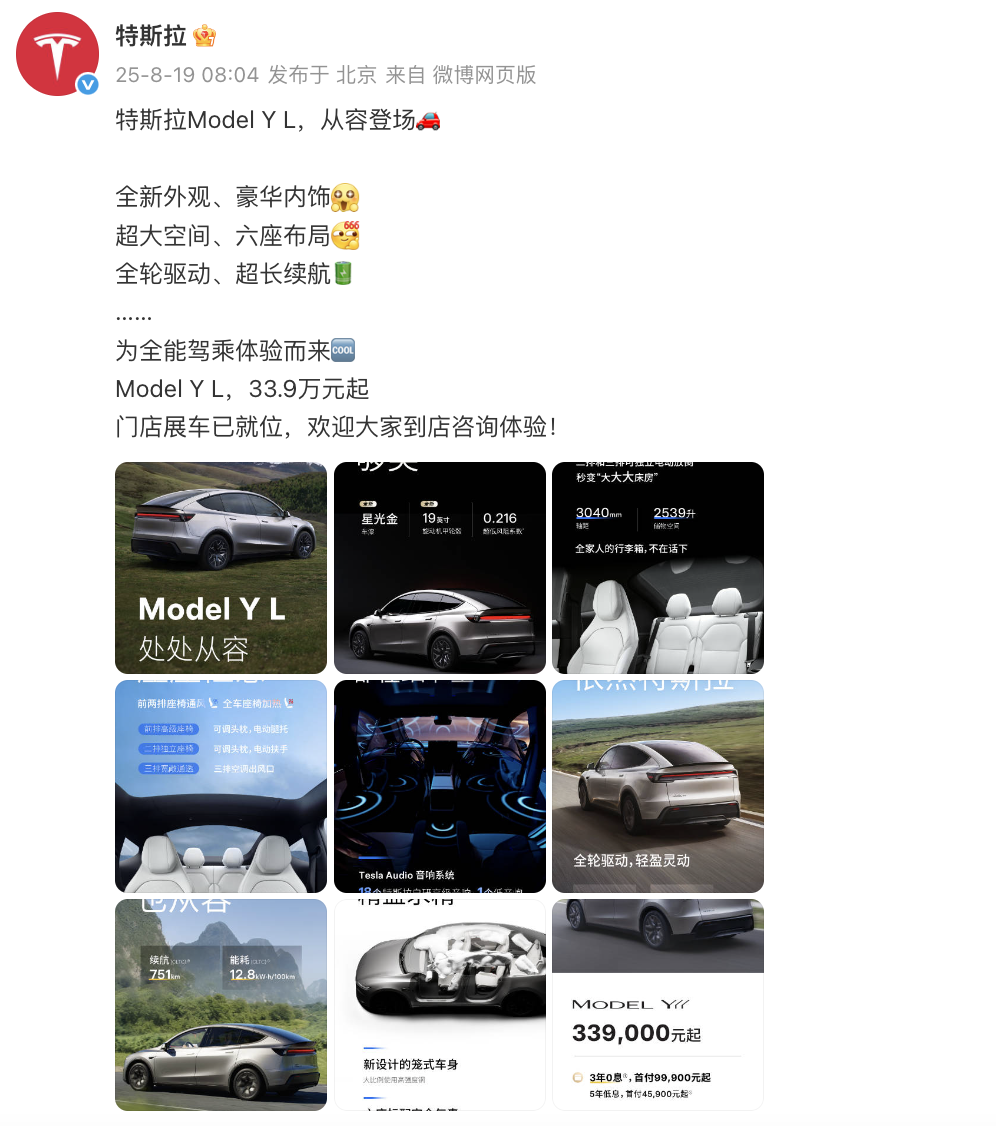
Task: Open the 特斯拉 username profile link
Action: (x=151, y=37)
